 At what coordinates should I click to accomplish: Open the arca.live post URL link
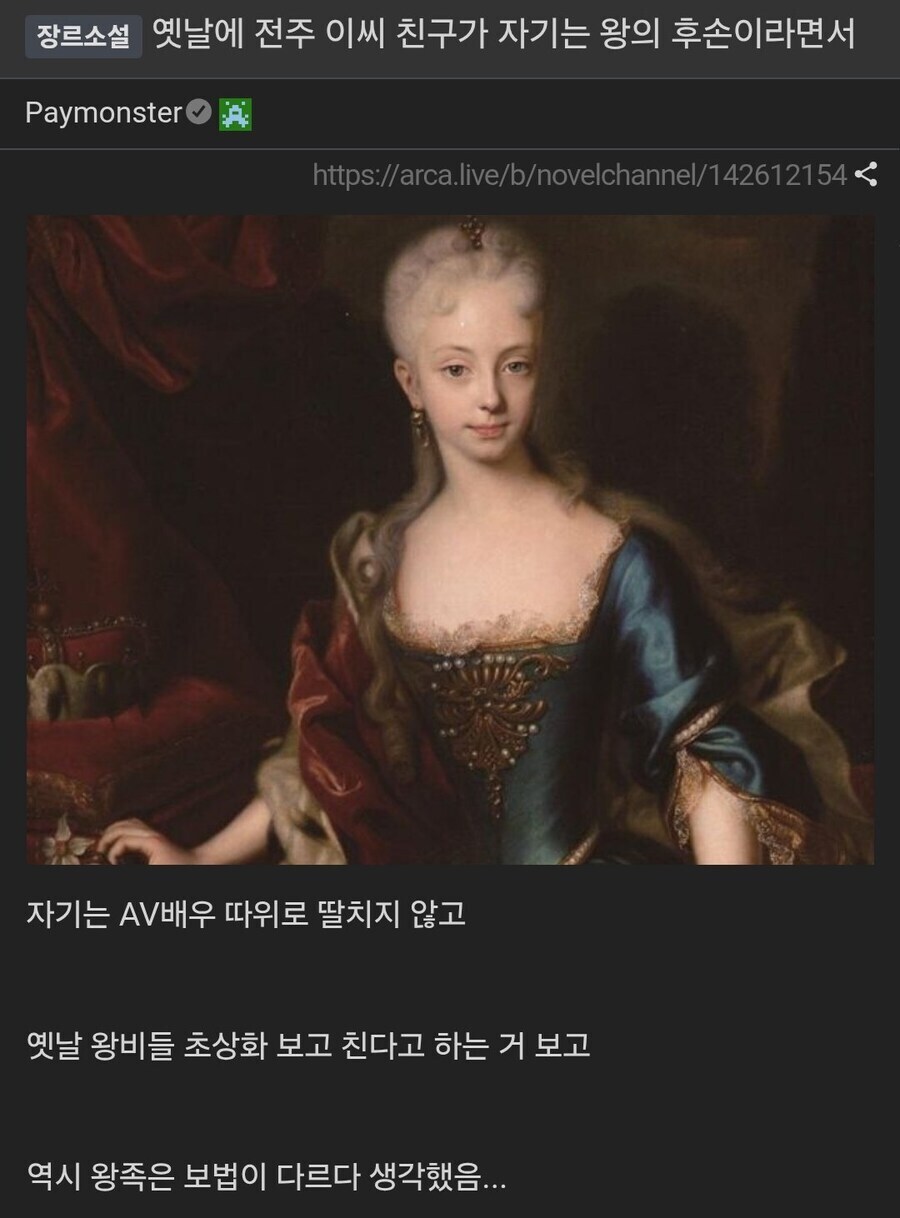[579, 175]
